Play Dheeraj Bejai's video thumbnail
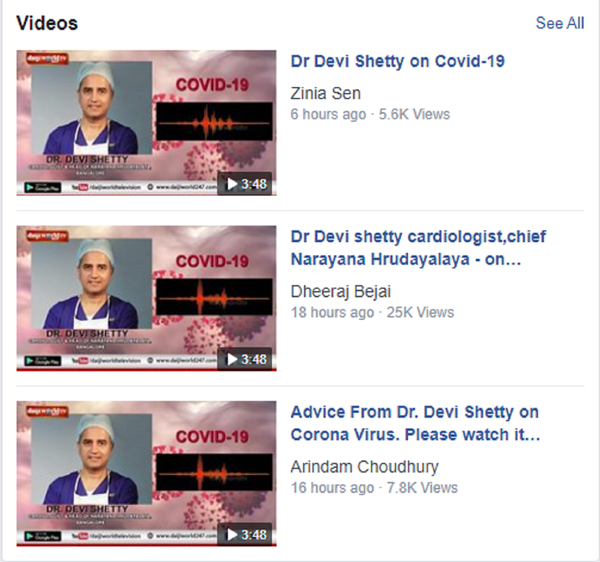Screen dimensions: 600x562 point(146,298)
